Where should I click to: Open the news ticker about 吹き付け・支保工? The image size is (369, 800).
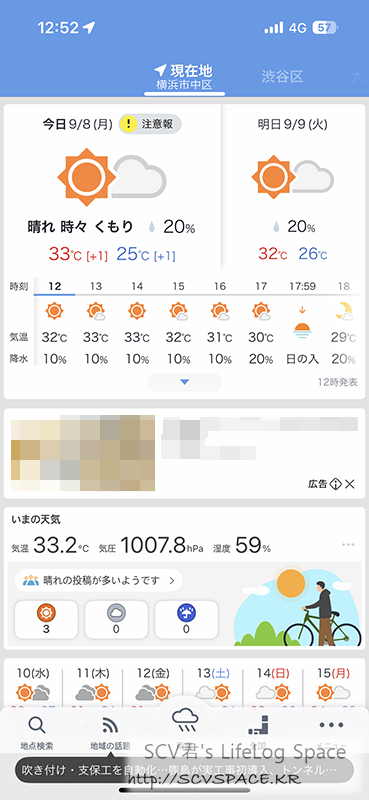tap(184, 768)
